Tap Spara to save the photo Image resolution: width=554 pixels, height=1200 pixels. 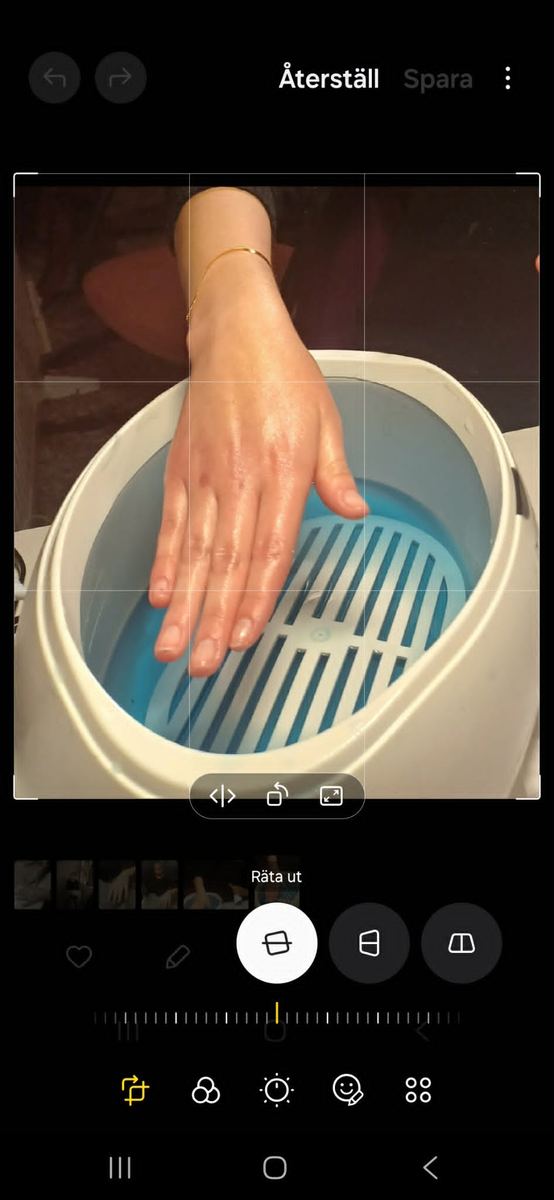[438, 79]
